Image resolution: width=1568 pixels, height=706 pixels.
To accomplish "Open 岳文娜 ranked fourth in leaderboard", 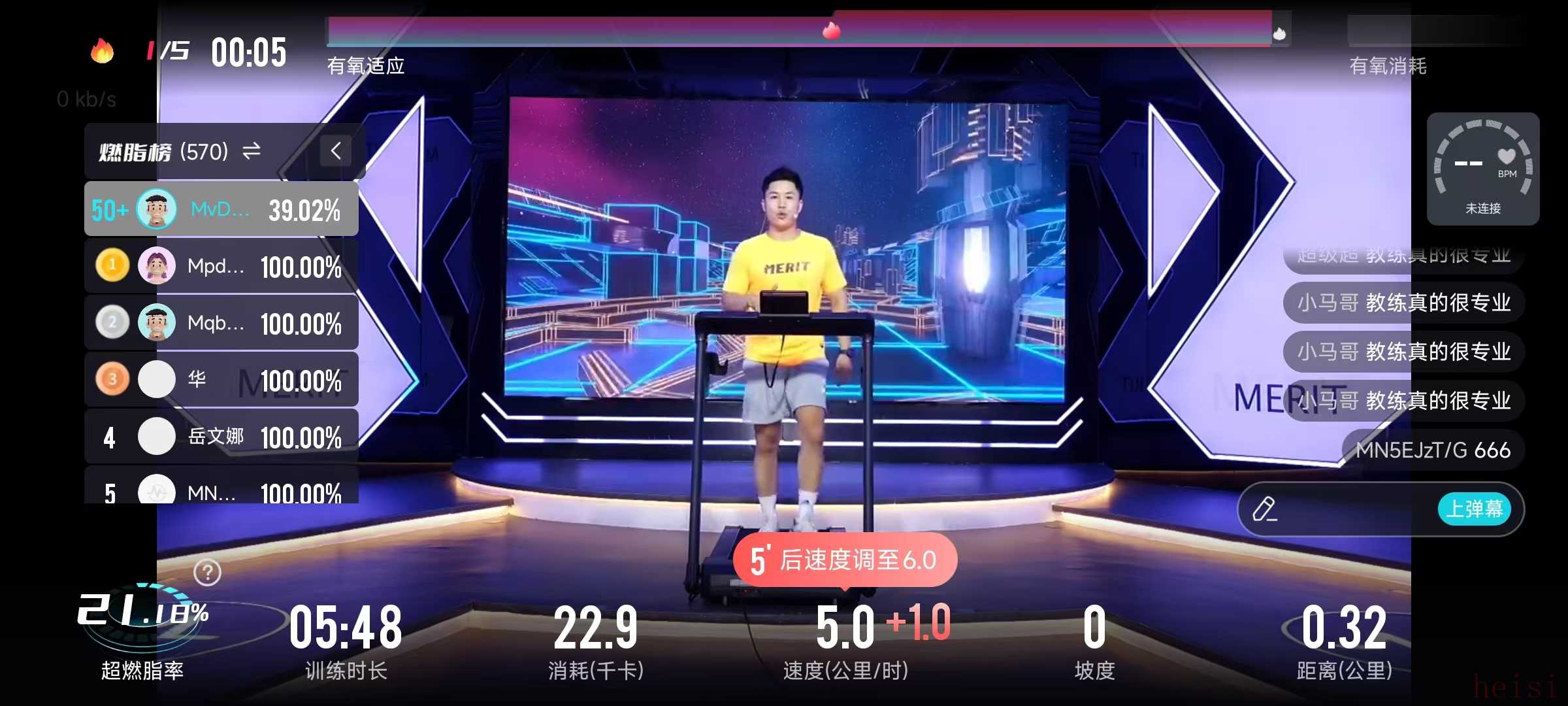I will (x=221, y=437).
